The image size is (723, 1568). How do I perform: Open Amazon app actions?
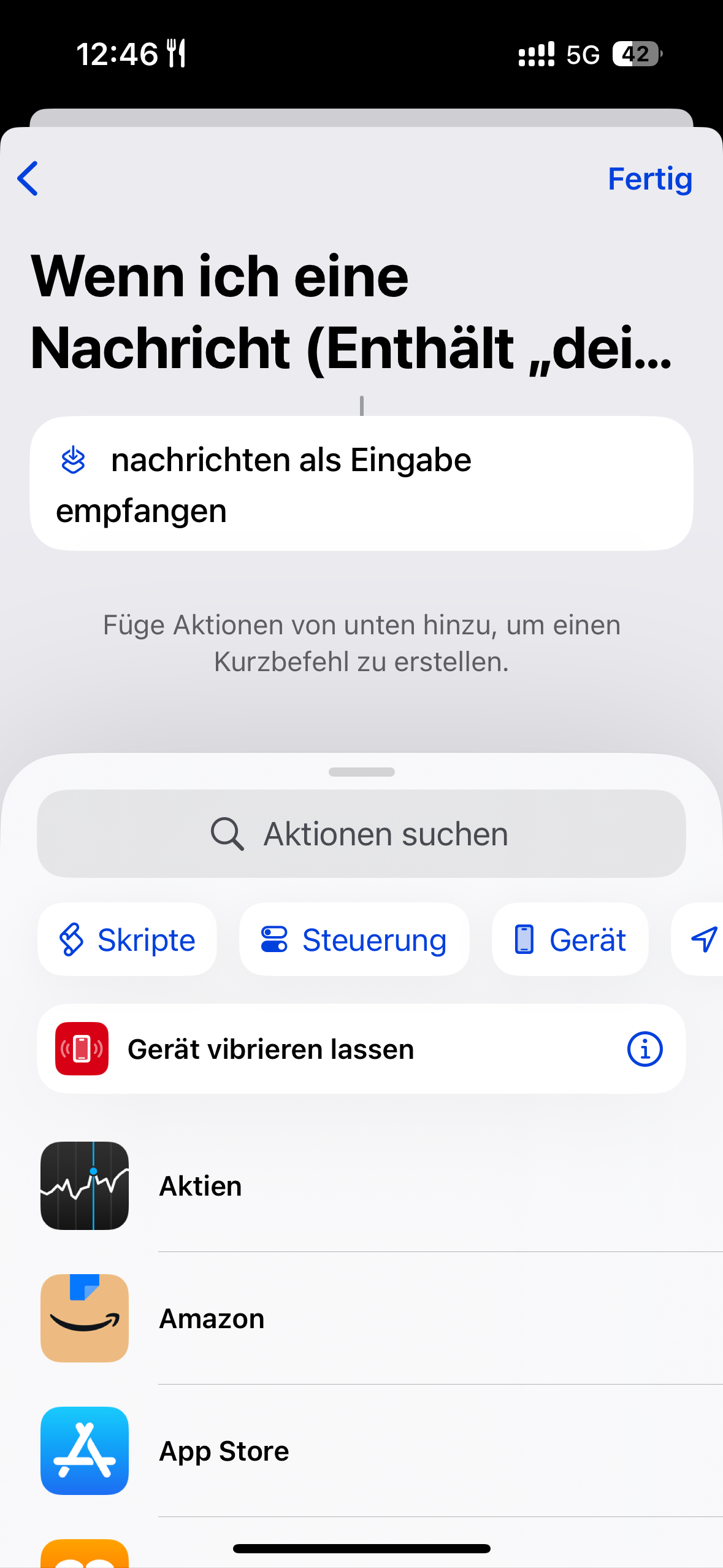(x=361, y=1318)
